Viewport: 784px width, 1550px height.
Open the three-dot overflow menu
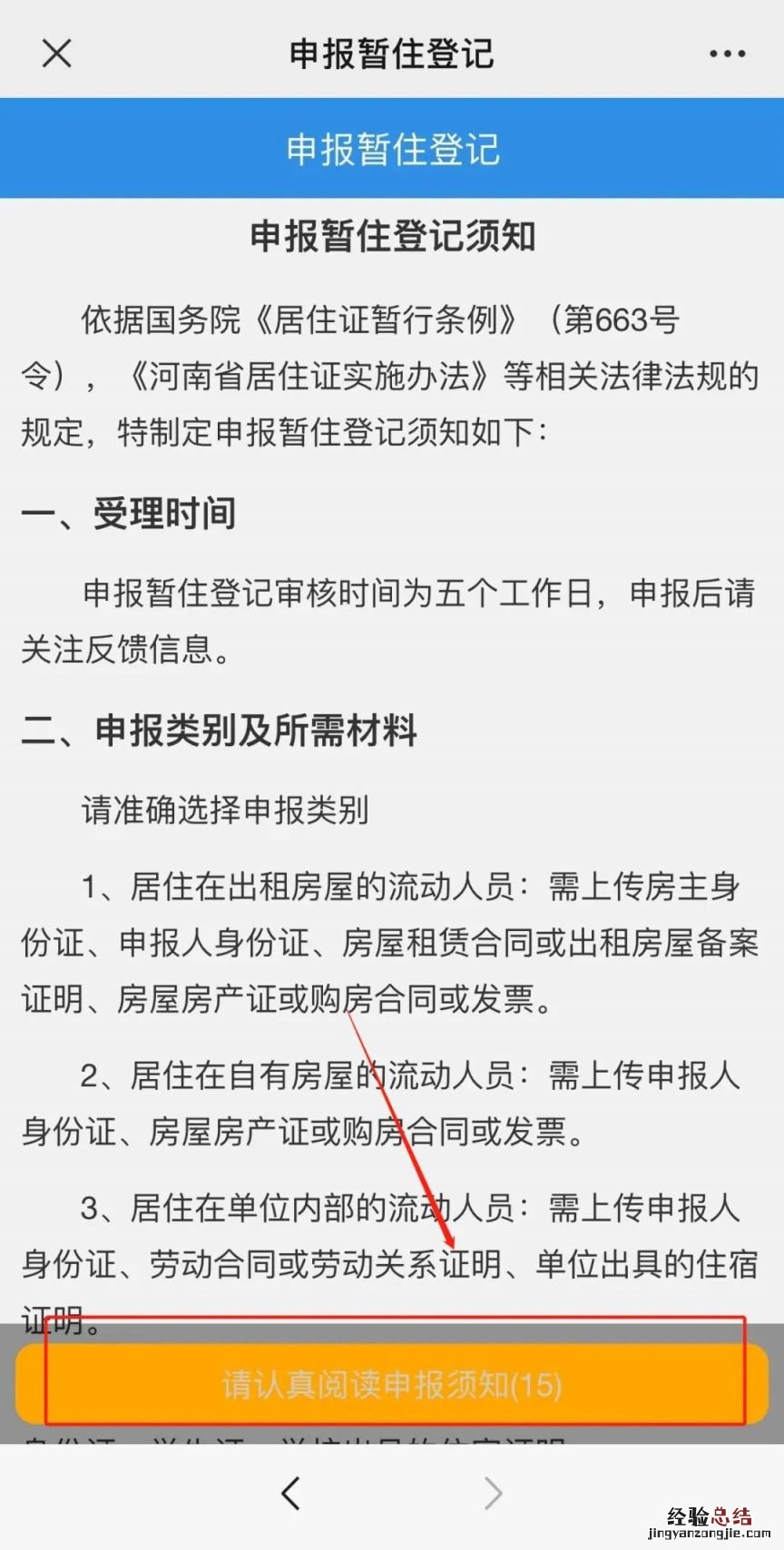point(727,54)
